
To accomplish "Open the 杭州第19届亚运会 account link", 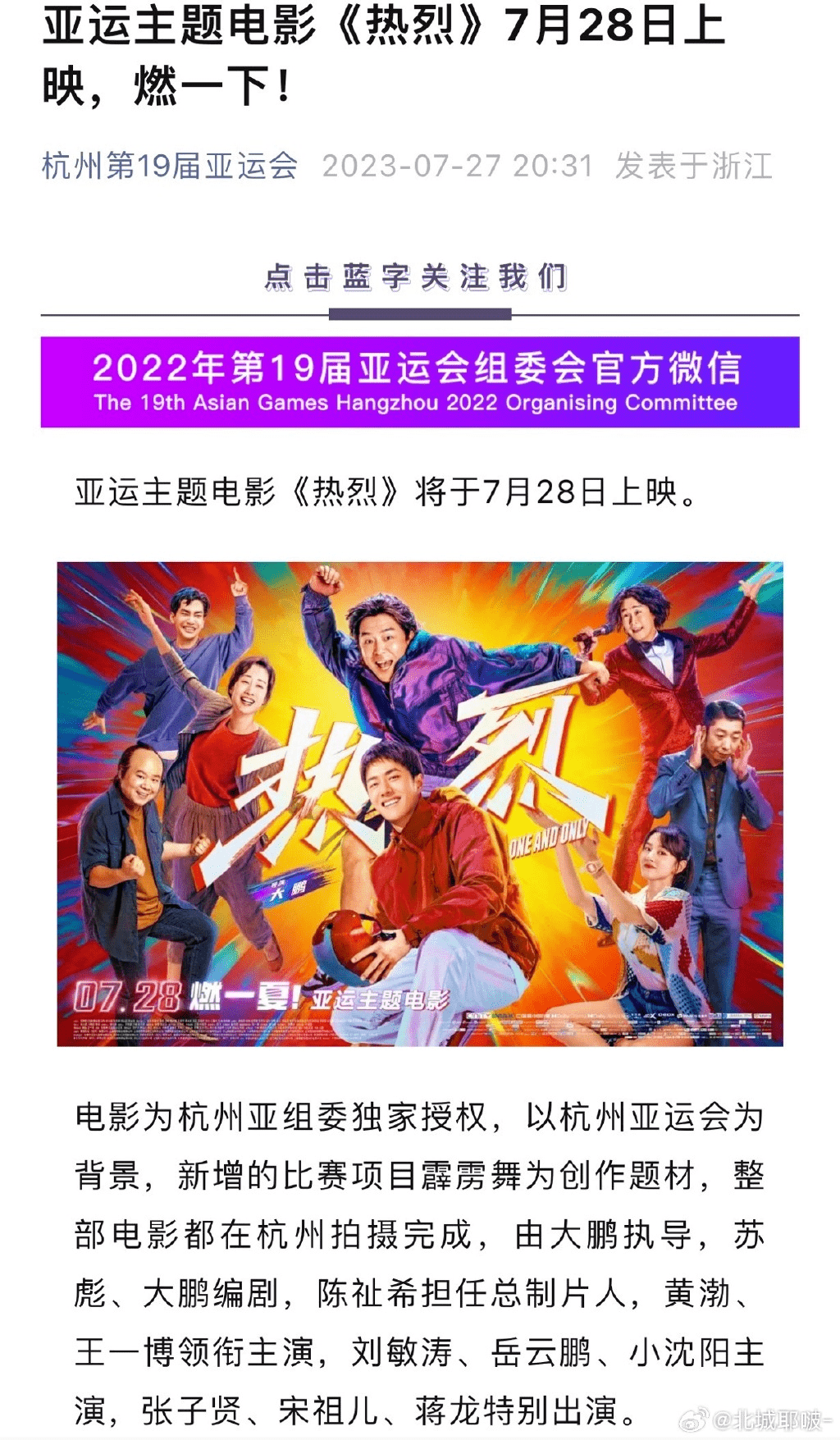I will pyautogui.click(x=170, y=166).
